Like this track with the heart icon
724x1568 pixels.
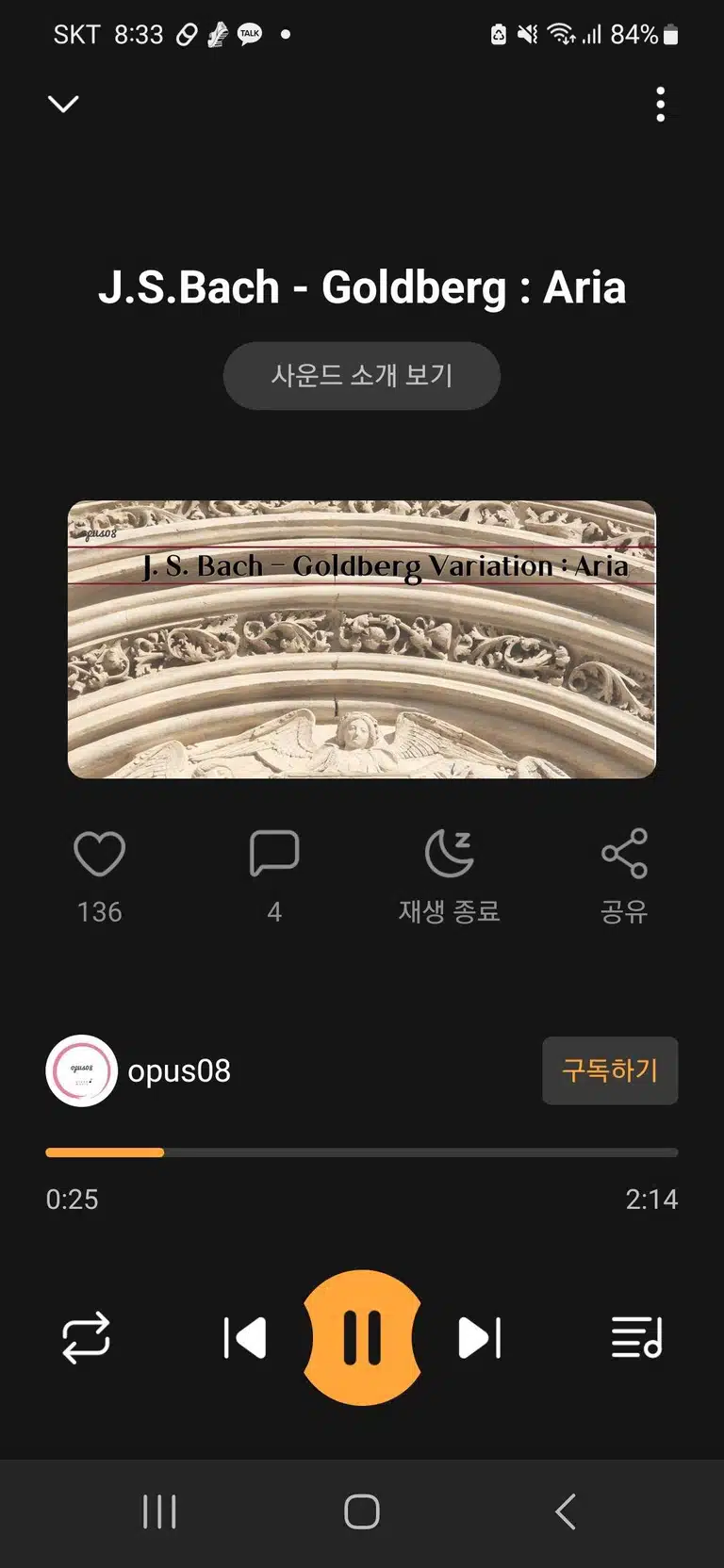click(100, 854)
